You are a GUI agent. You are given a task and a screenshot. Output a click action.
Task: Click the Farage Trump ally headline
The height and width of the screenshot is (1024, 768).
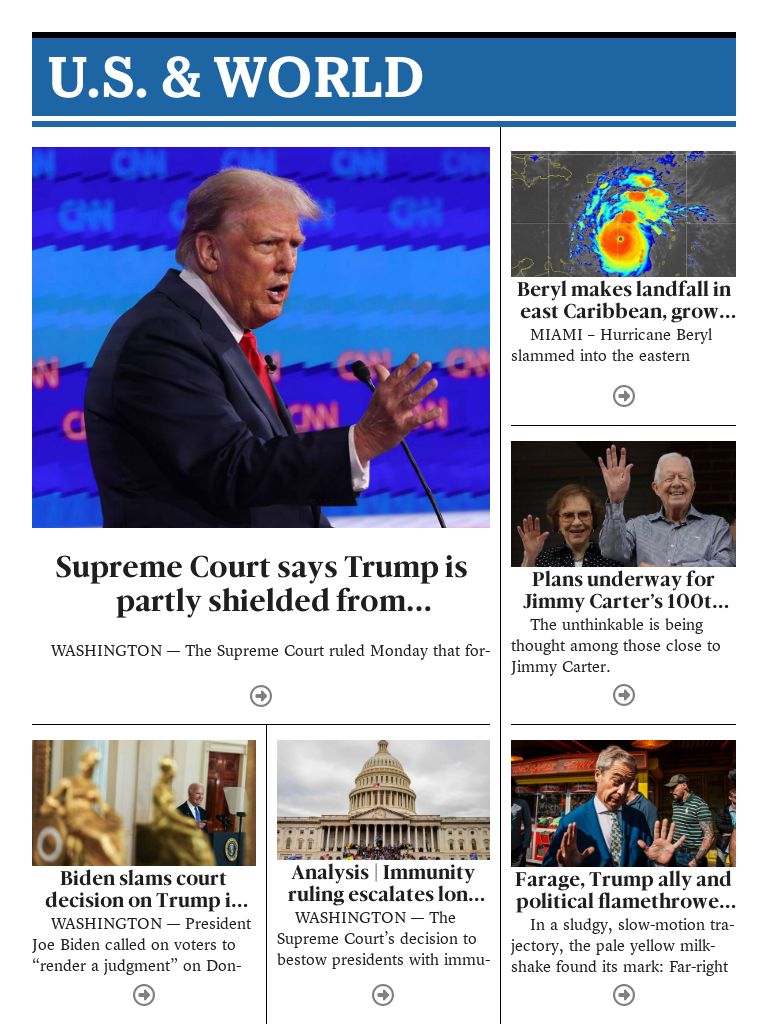(x=623, y=890)
